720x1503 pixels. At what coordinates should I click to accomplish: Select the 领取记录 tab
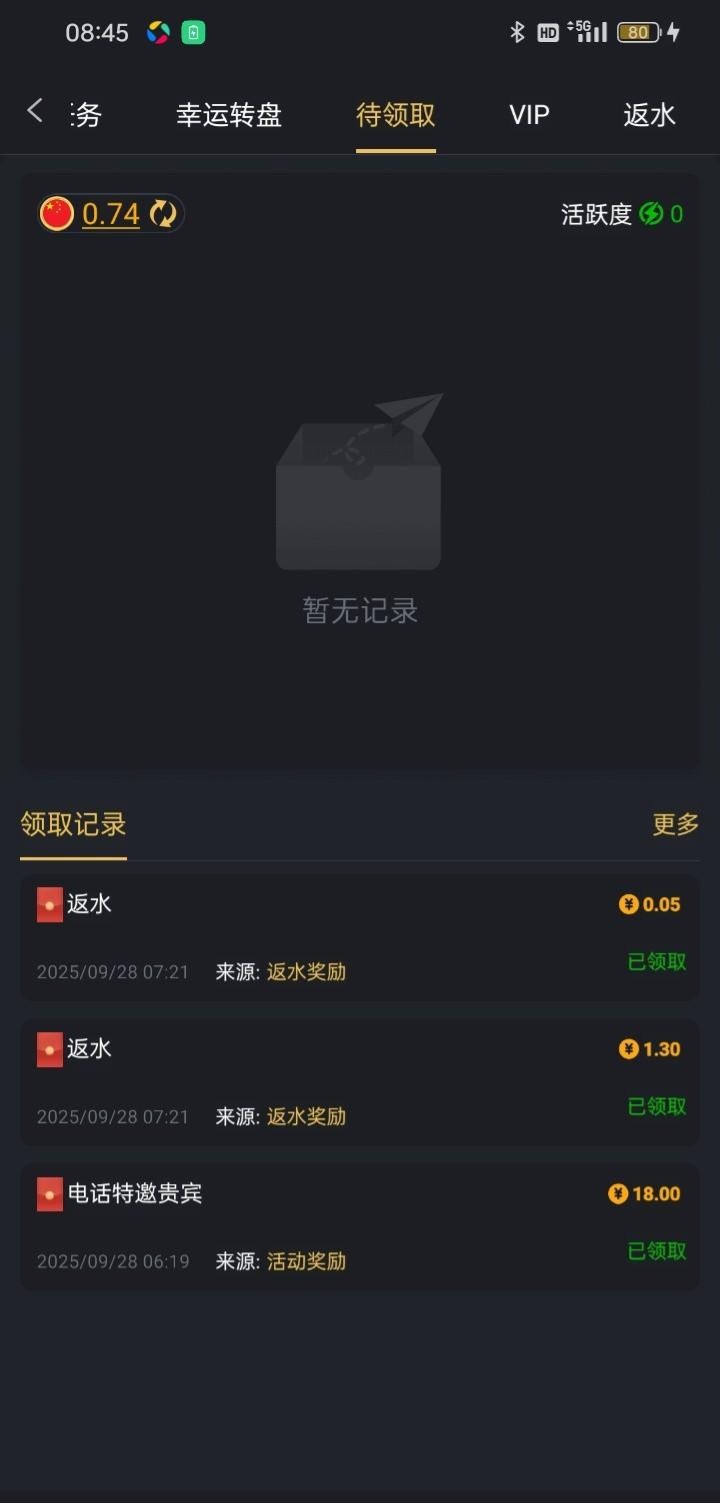[x=73, y=824]
